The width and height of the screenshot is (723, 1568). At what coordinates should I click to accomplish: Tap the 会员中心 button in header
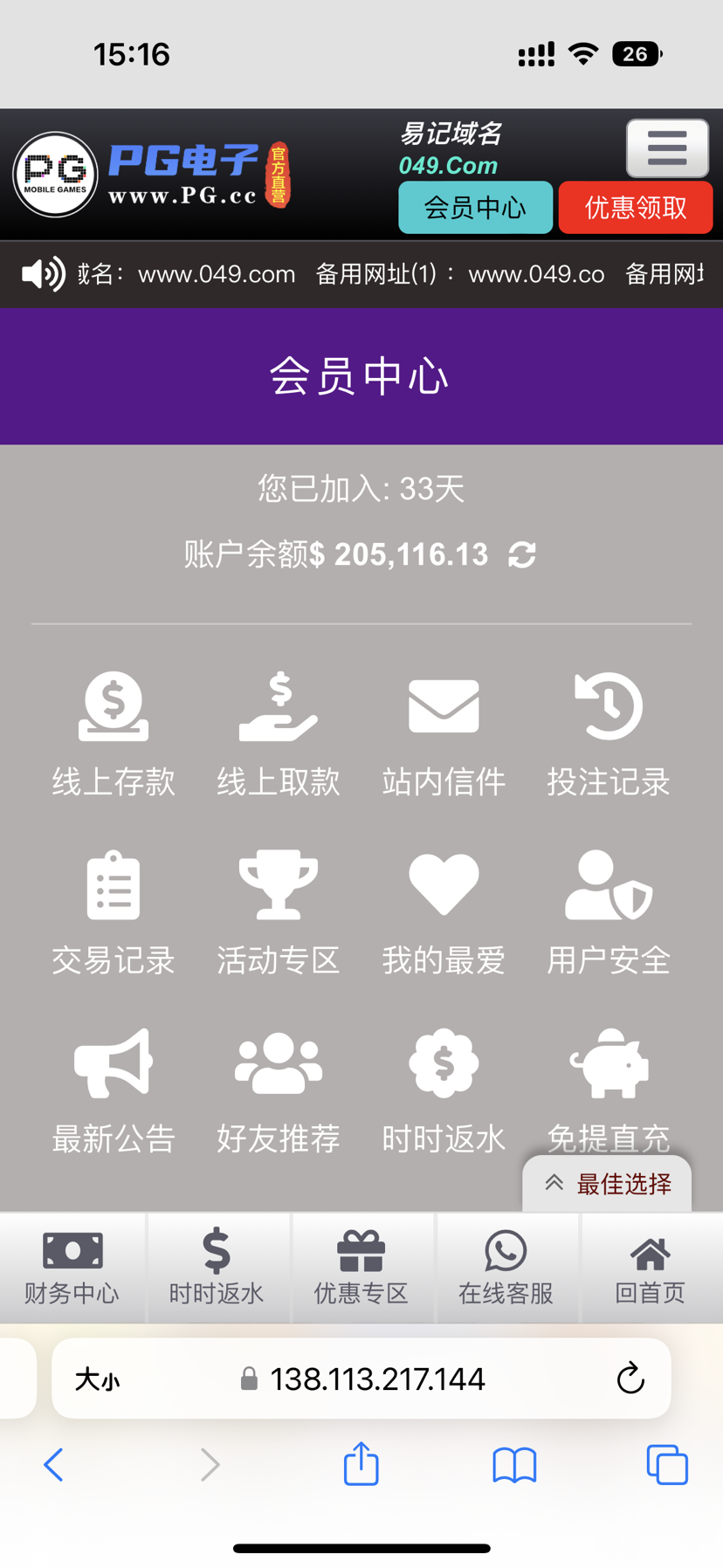[x=475, y=208]
